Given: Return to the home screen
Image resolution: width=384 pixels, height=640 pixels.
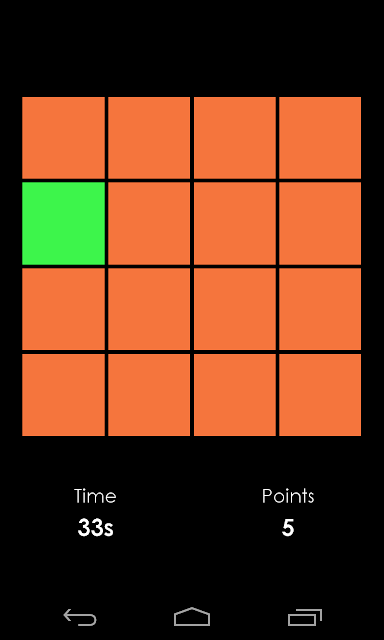Looking at the screenshot, I should pyautogui.click(x=192, y=616).
